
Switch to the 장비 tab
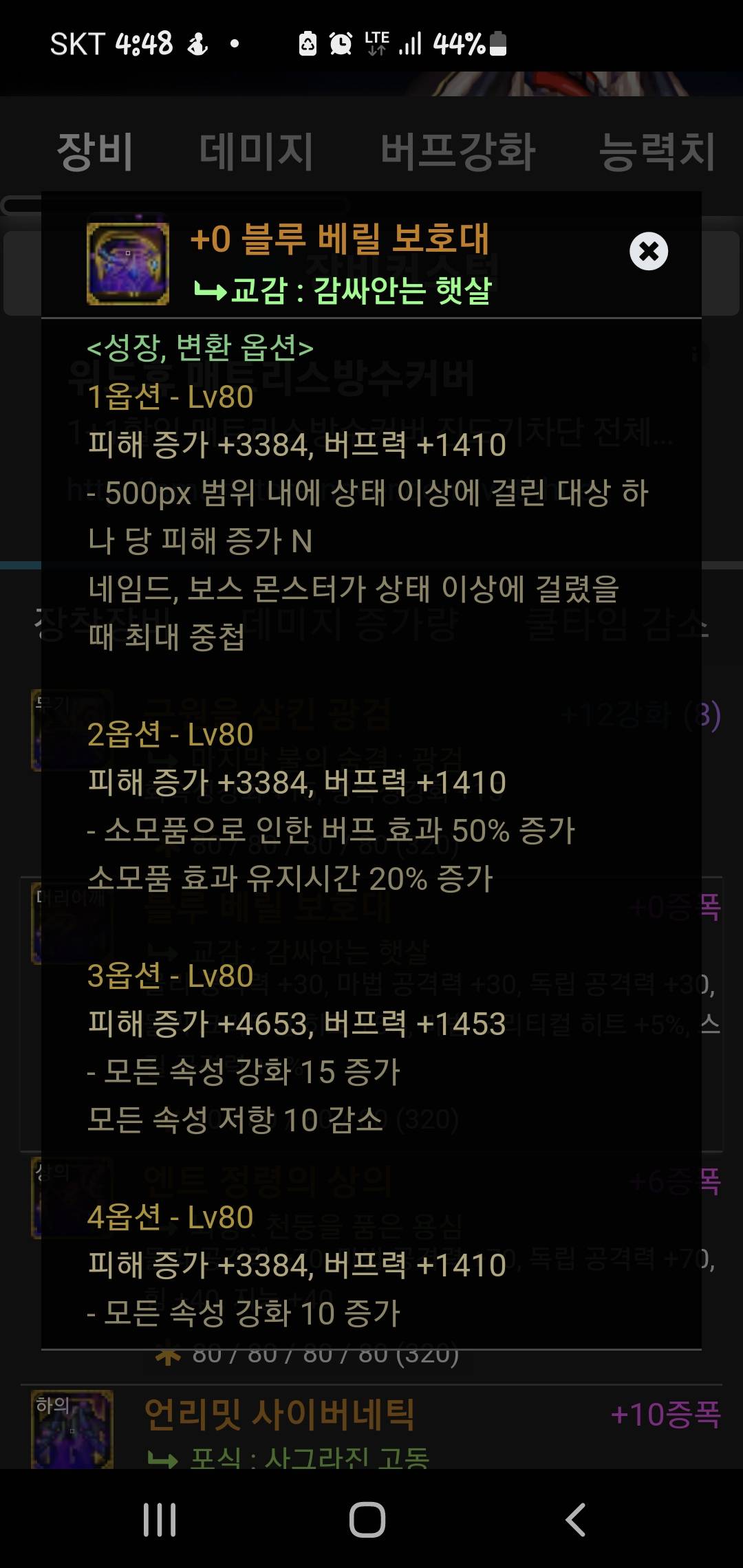tap(95, 151)
